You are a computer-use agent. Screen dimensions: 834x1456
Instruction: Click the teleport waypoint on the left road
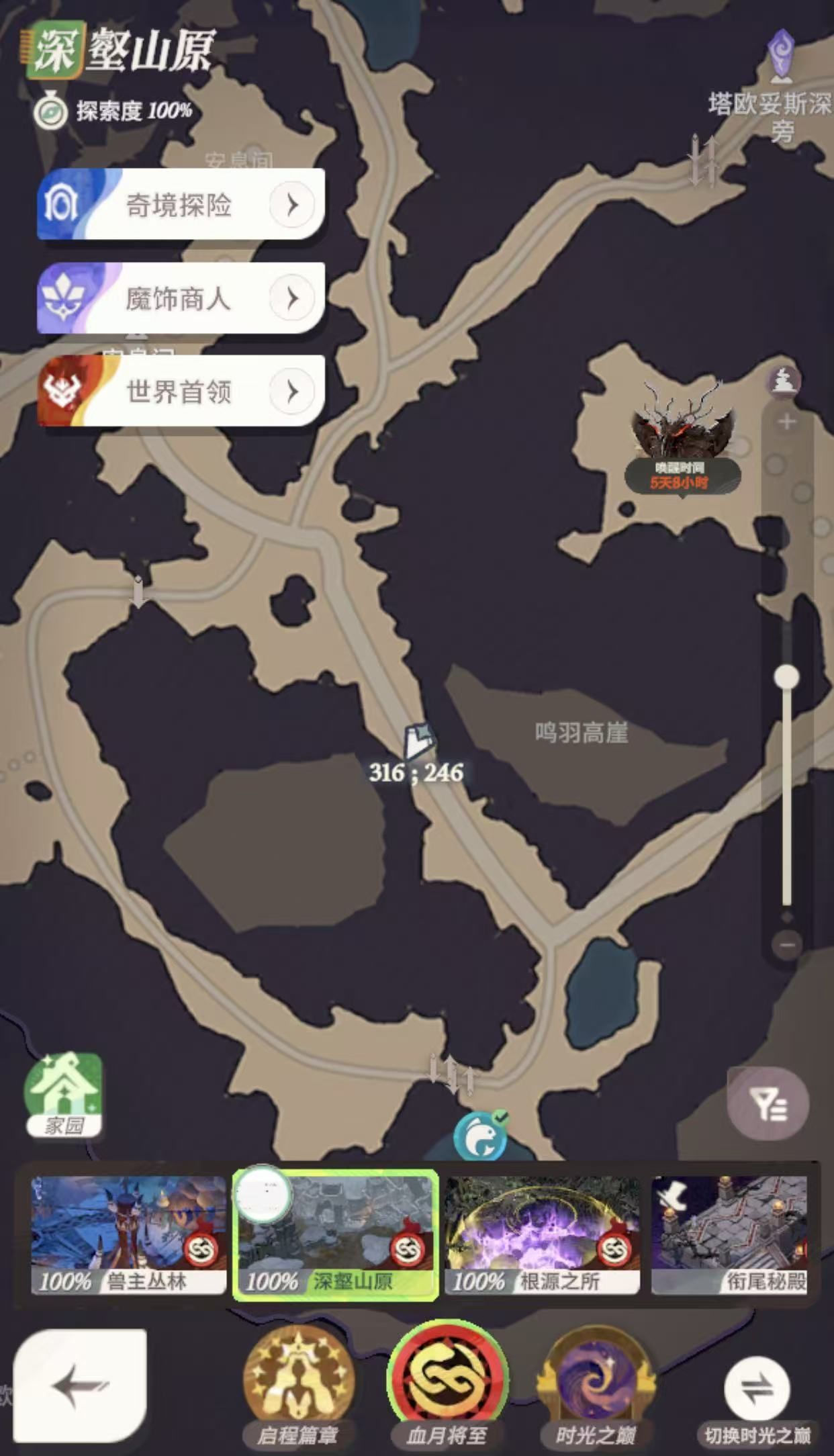point(139,591)
